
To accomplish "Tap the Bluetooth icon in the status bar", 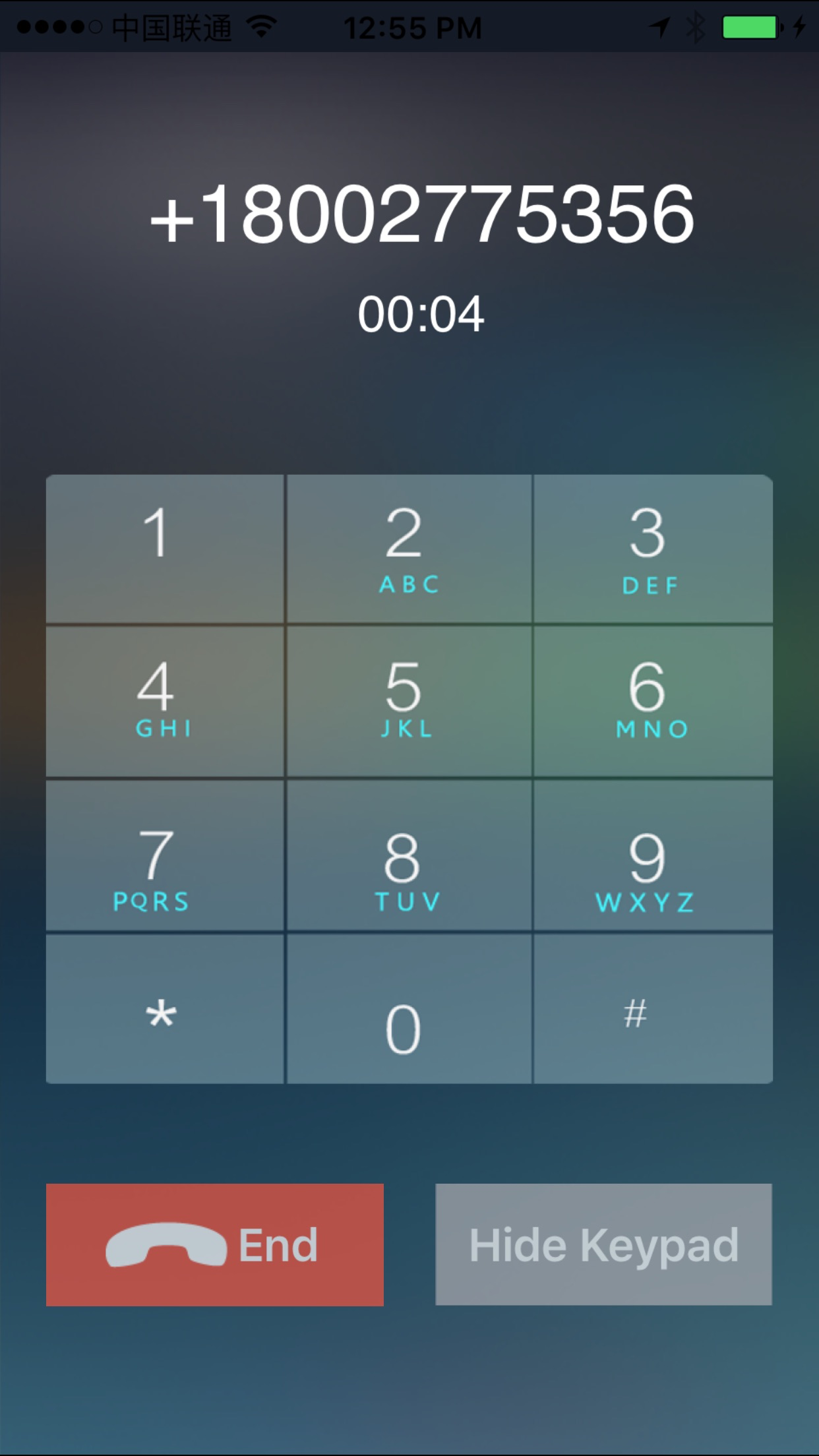I will tap(696, 25).
